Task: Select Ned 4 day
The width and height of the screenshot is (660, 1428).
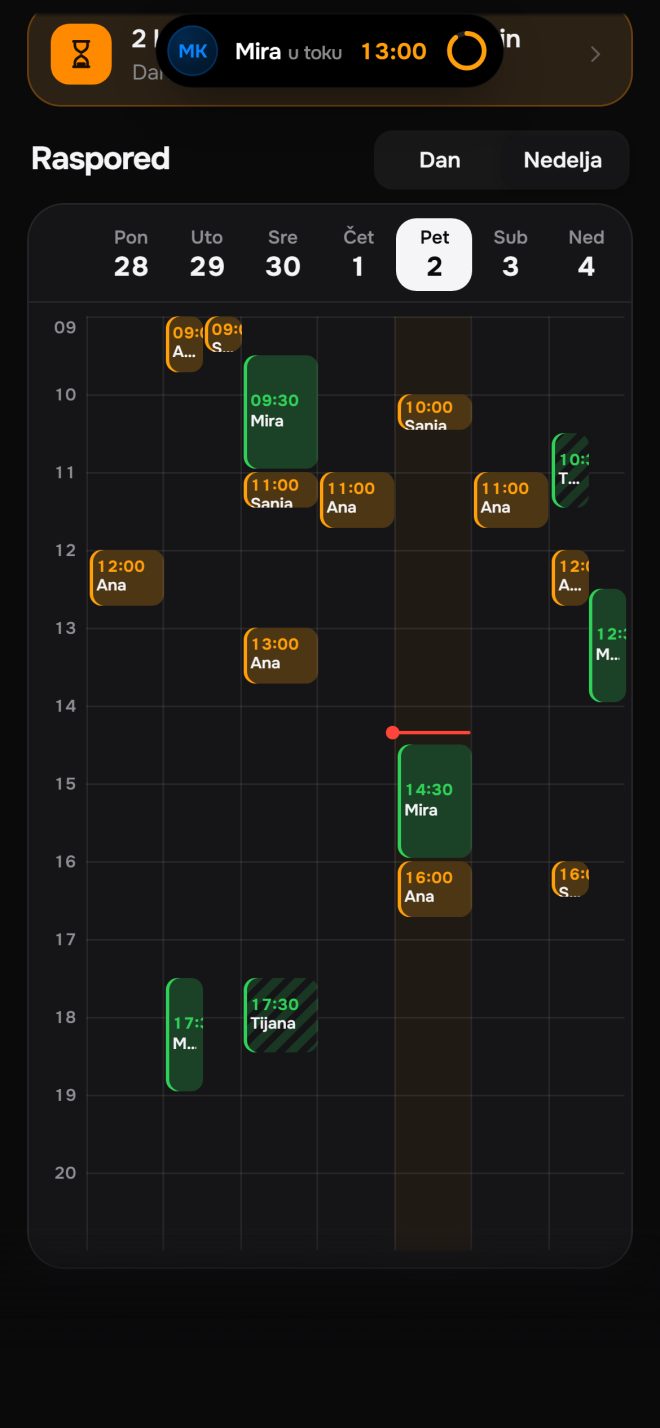Action: tap(586, 254)
